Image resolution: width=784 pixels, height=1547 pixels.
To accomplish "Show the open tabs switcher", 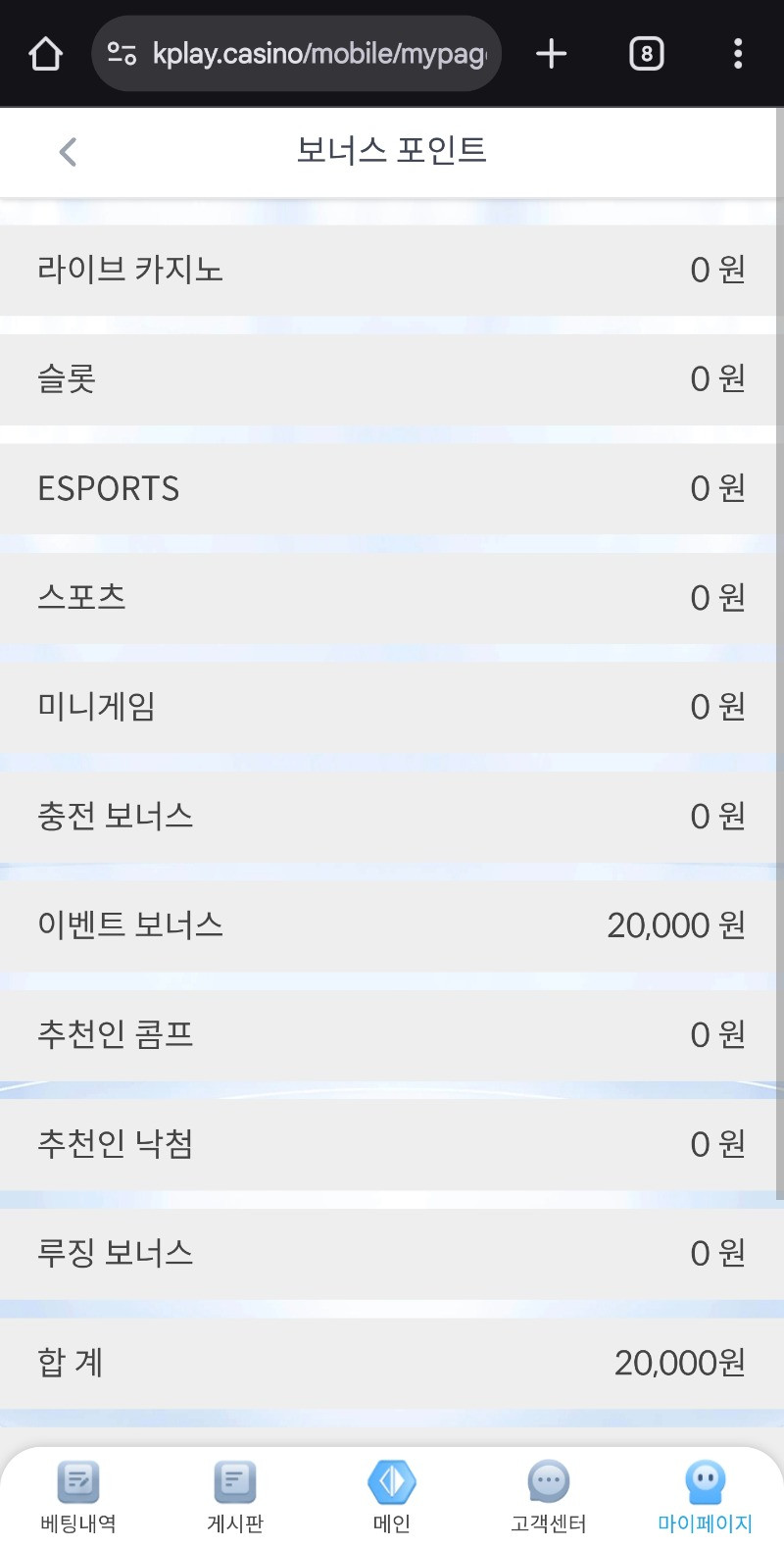I will pyautogui.click(x=646, y=54).
